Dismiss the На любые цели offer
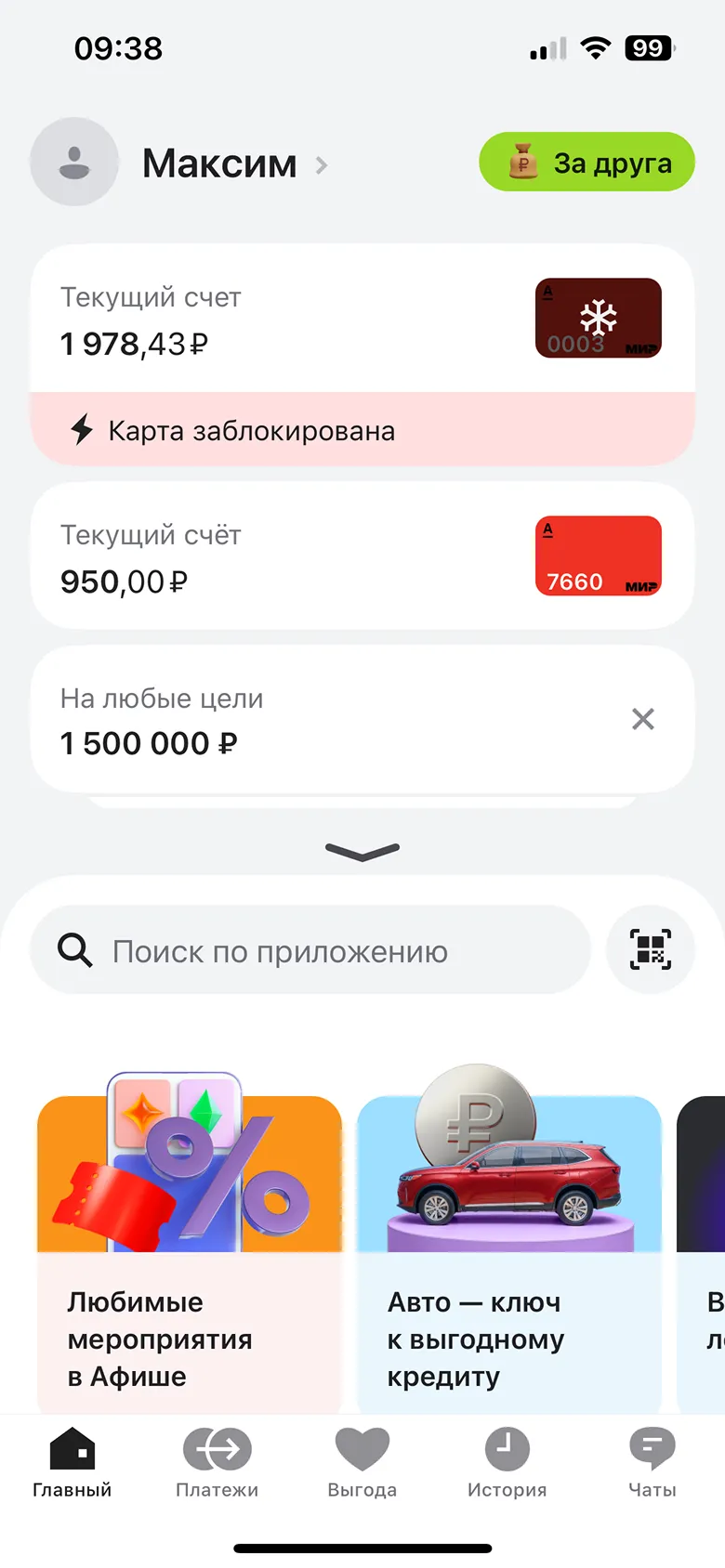This screenshot has height=1568, width=725. [x=643, y=719]
